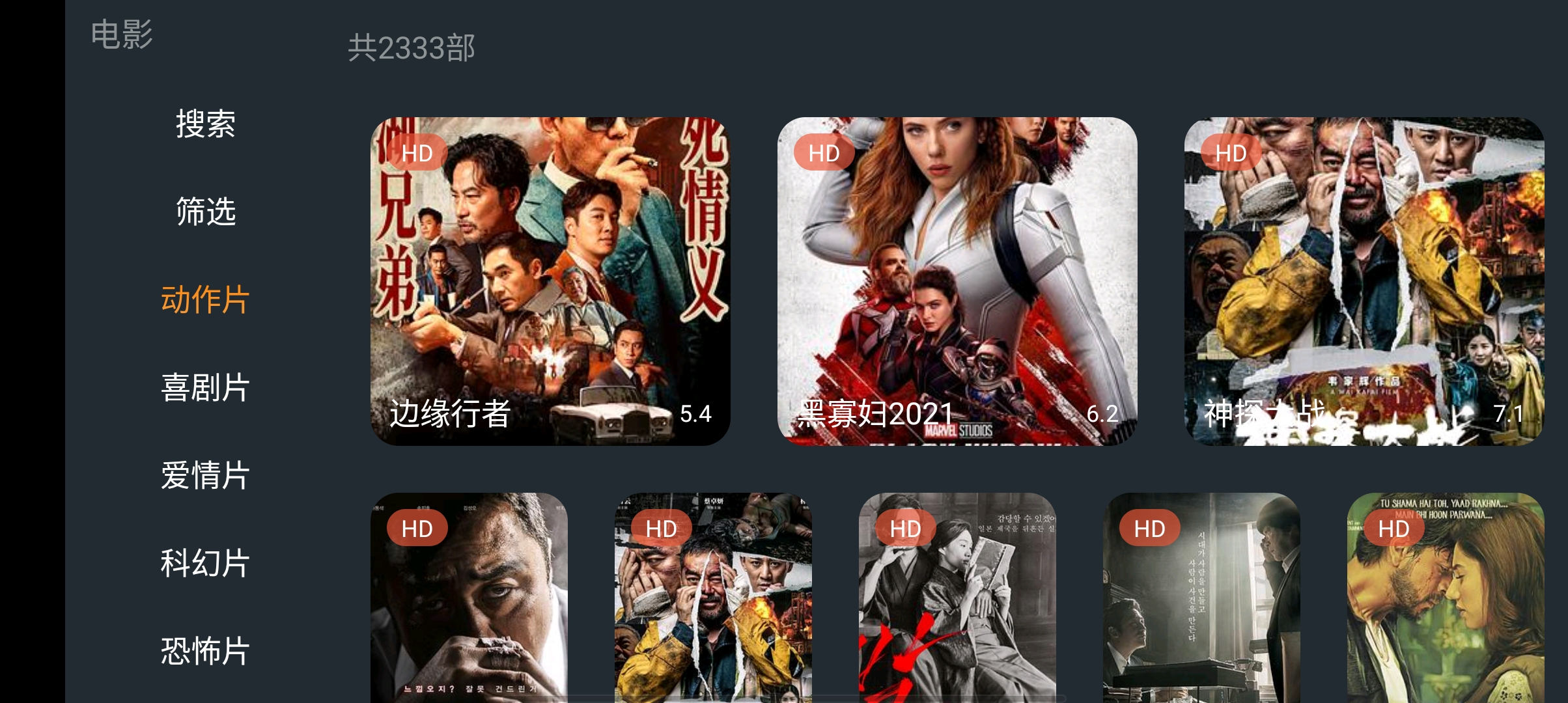The height and width of the screenshot is (703, 1568).
Task: Open the Korean poster with man's clasped hands
Action: coord(469,598)
